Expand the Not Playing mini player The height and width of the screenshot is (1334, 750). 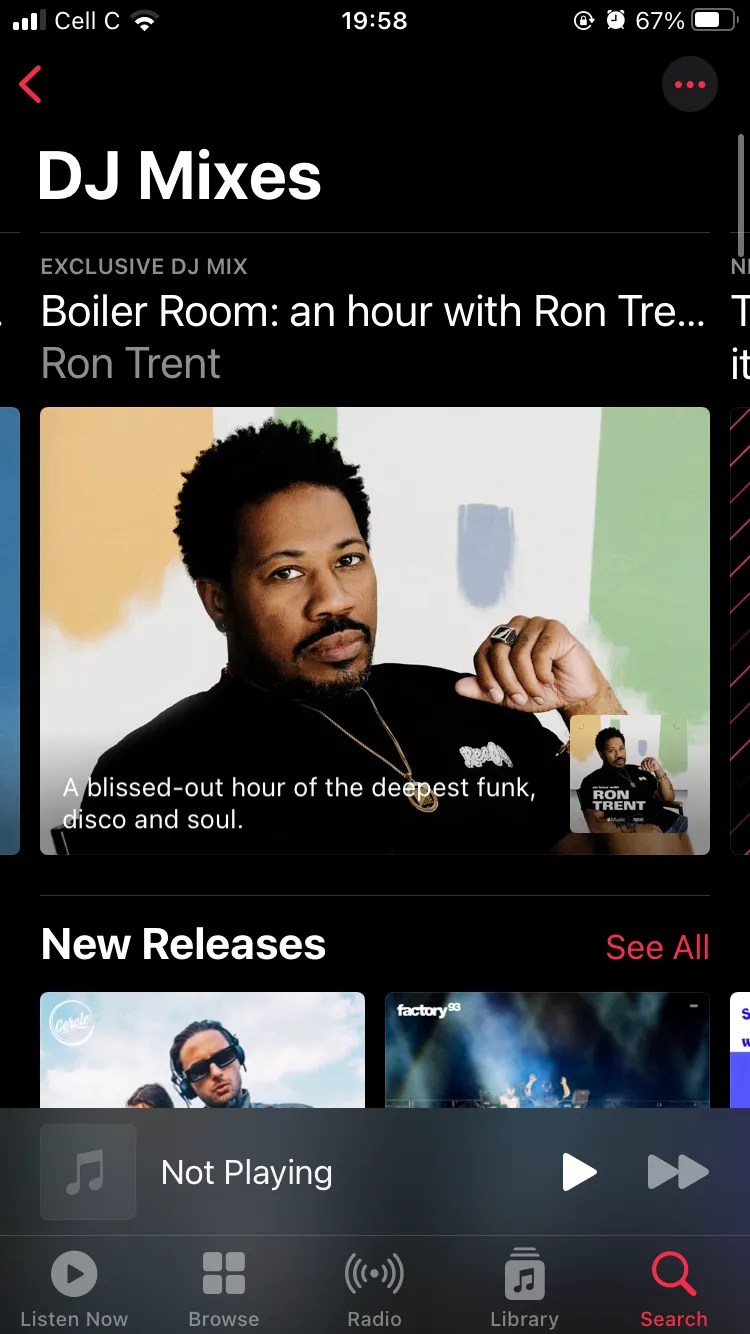(x=246, y=1172)
